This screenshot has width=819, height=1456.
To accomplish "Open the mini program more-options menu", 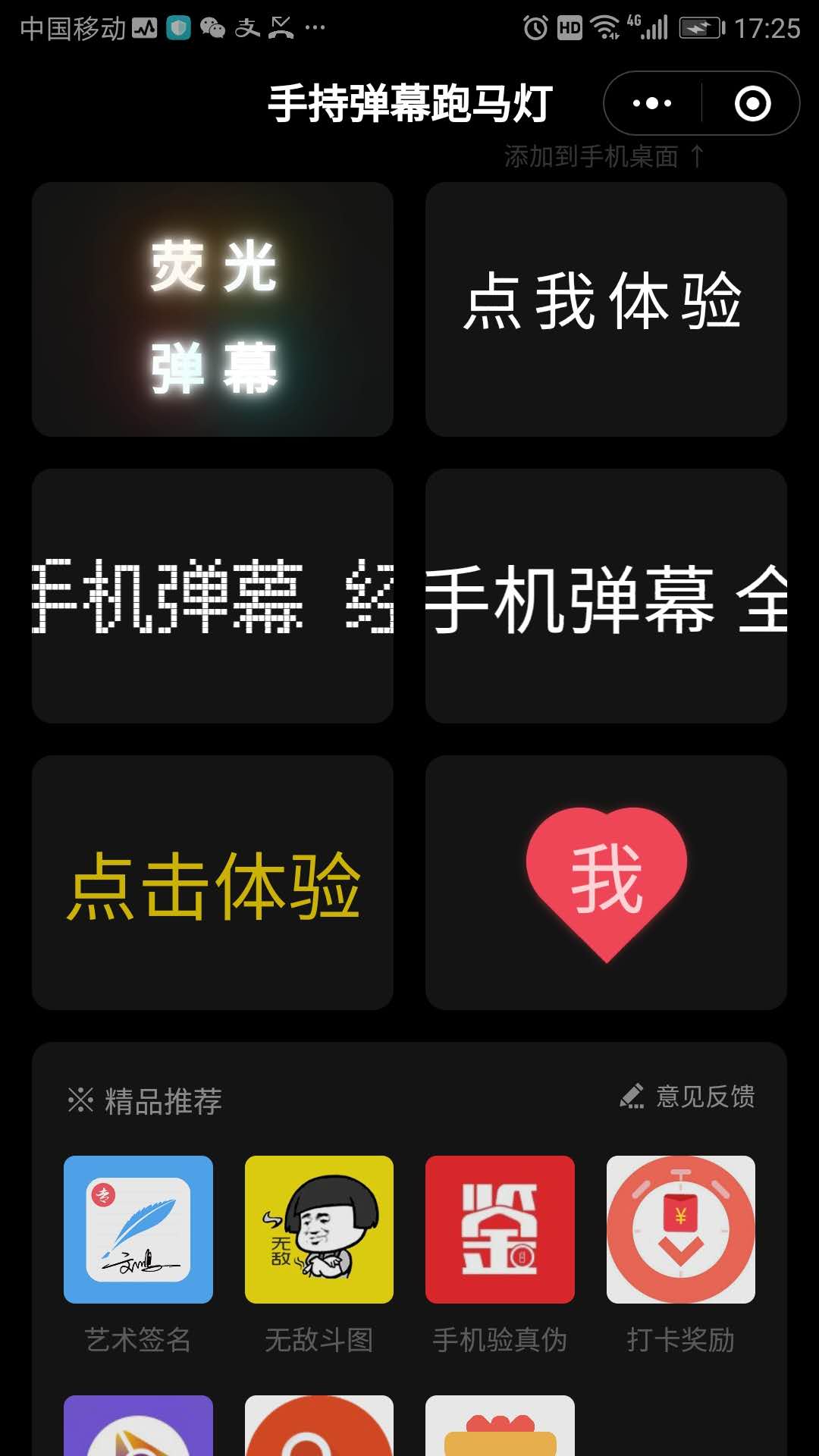I will pos(652,103).
